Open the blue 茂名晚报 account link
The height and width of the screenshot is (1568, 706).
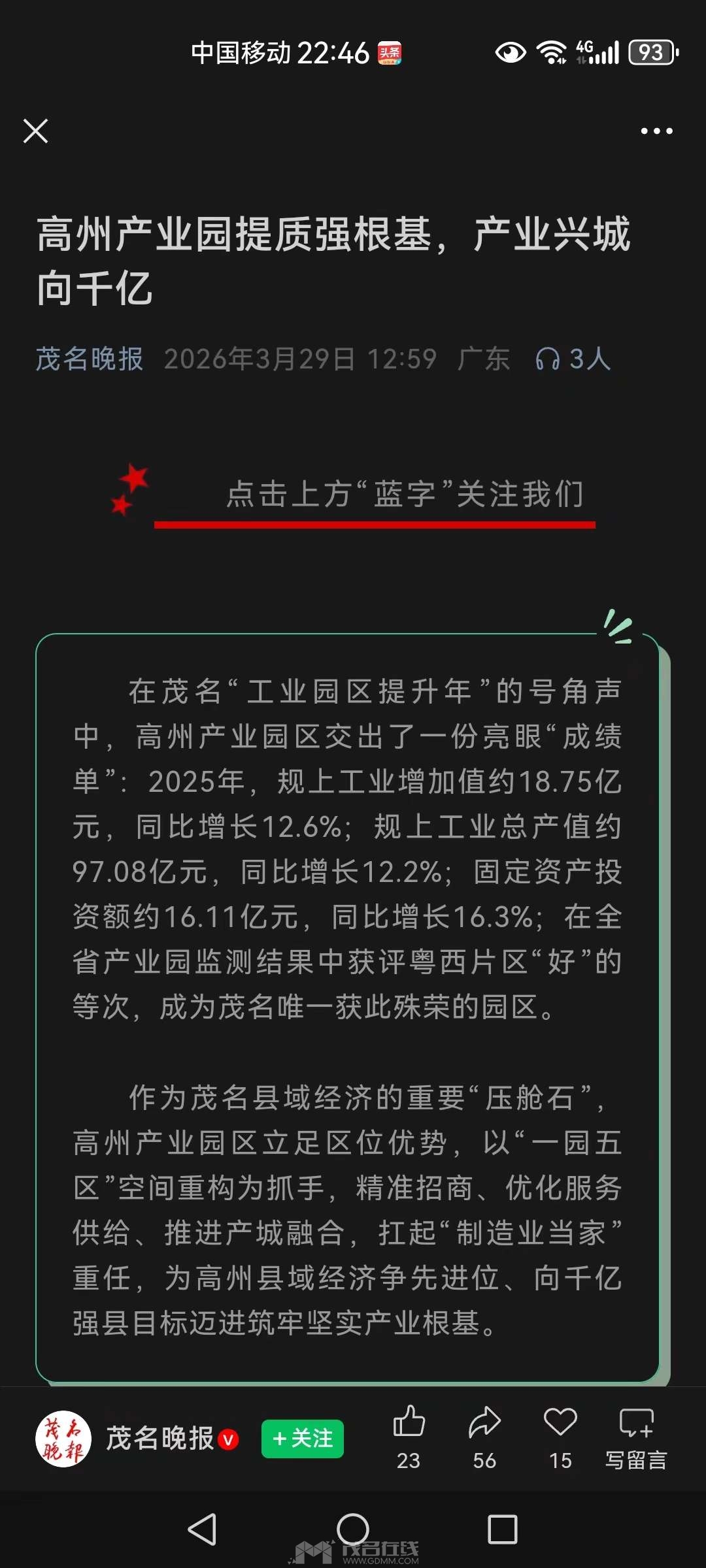pos(90,359)
